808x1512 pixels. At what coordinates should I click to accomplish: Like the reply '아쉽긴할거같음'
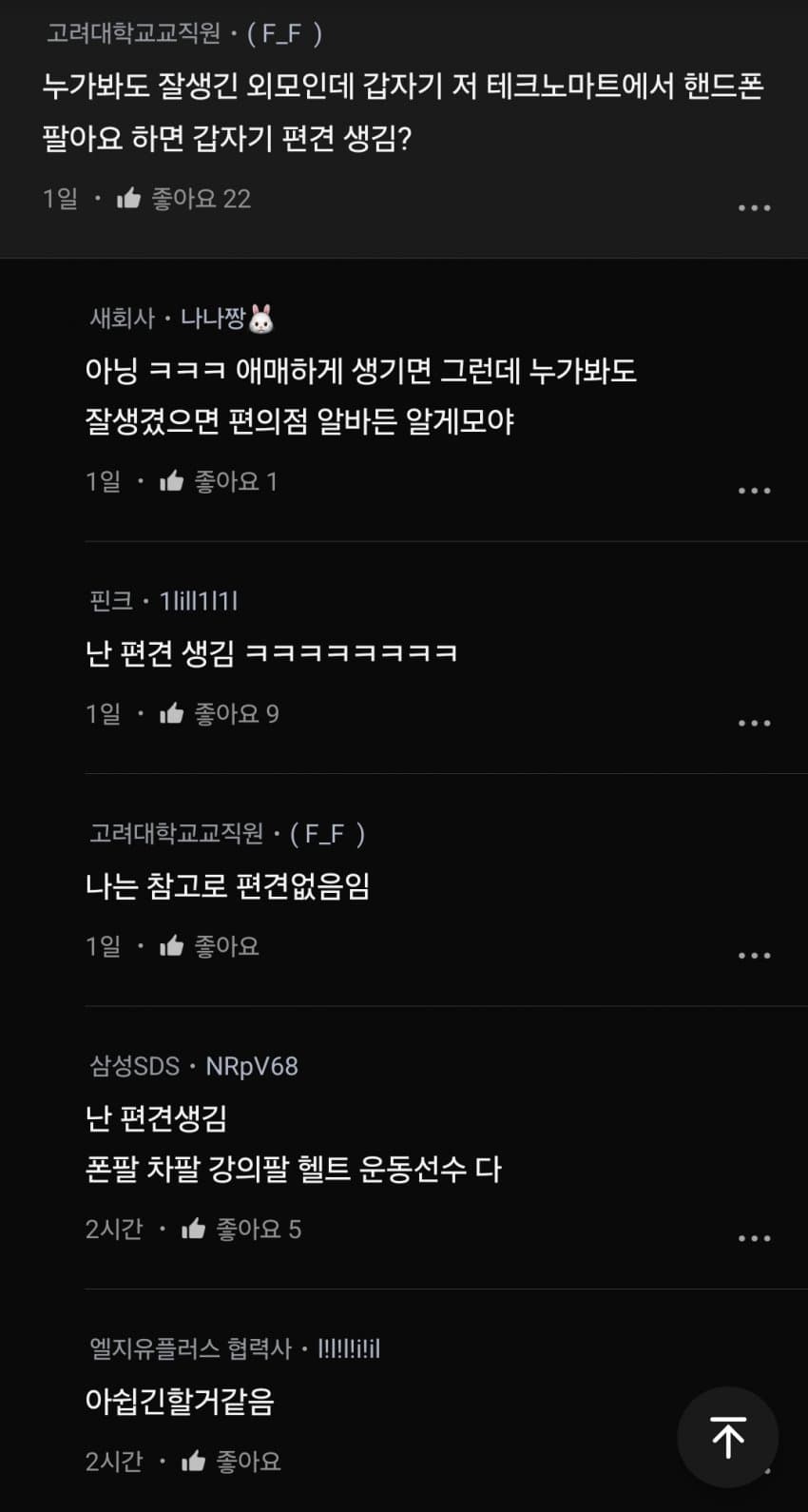pyautogui.click(x=194, y=1462)
